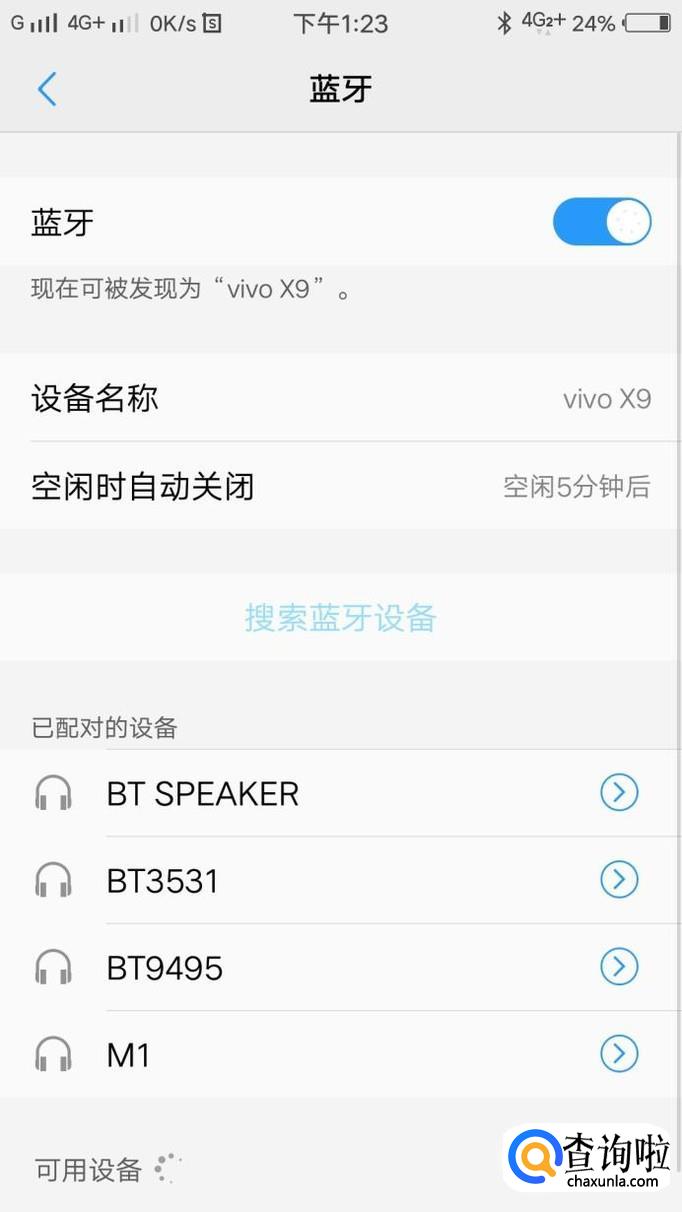682x1212 pixels.
Task: Tap 搜索蓝牙设备 to scan
Action: (340, 618)
